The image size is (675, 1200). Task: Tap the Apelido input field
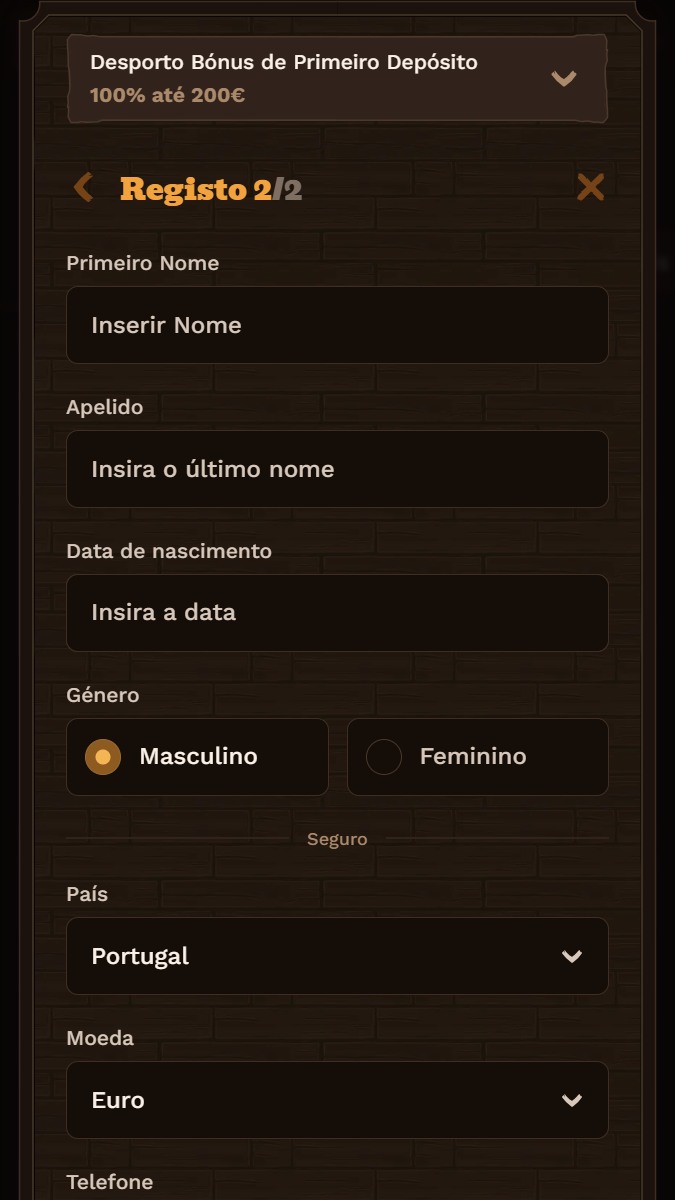[x=337, y=469]
